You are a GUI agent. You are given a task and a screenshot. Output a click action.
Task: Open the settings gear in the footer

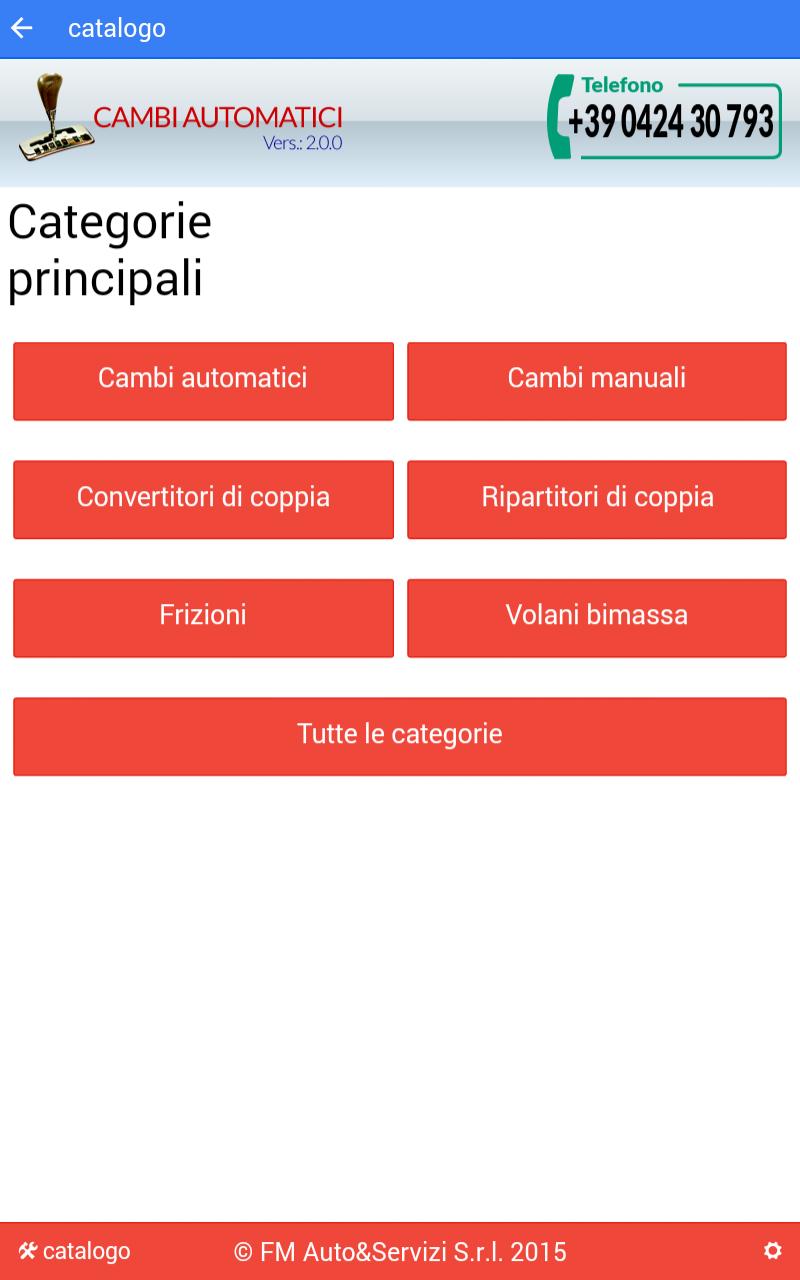pos(772,1251)
